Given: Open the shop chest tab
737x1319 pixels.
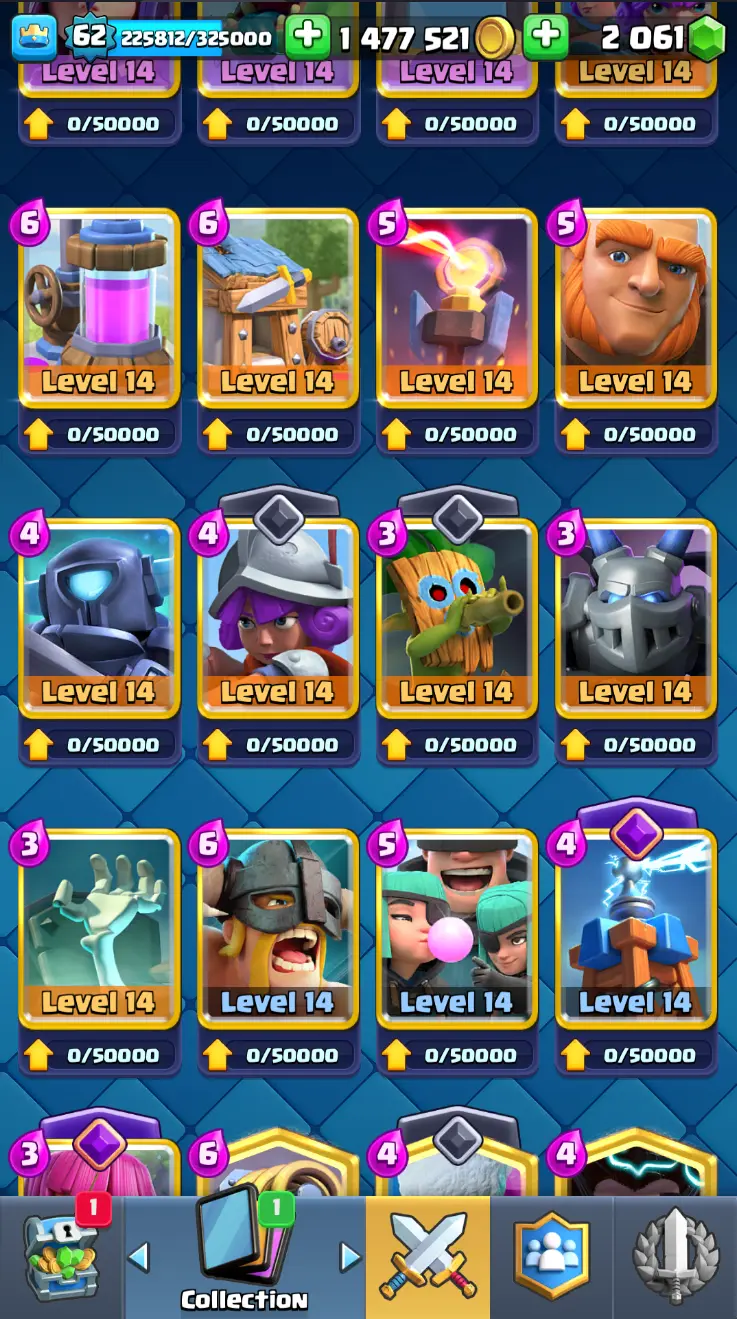Looking at the screenshot, I should click(x=62, y=1258).
